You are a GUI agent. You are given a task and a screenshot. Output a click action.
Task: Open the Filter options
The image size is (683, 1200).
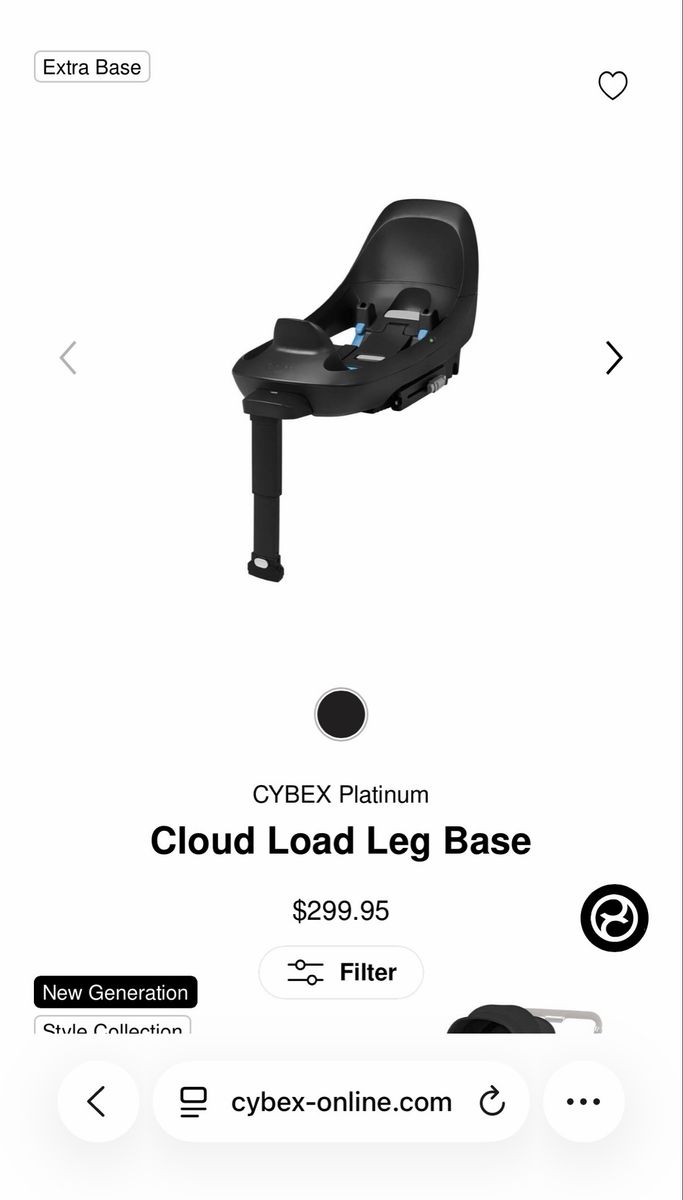click(341, 972)
